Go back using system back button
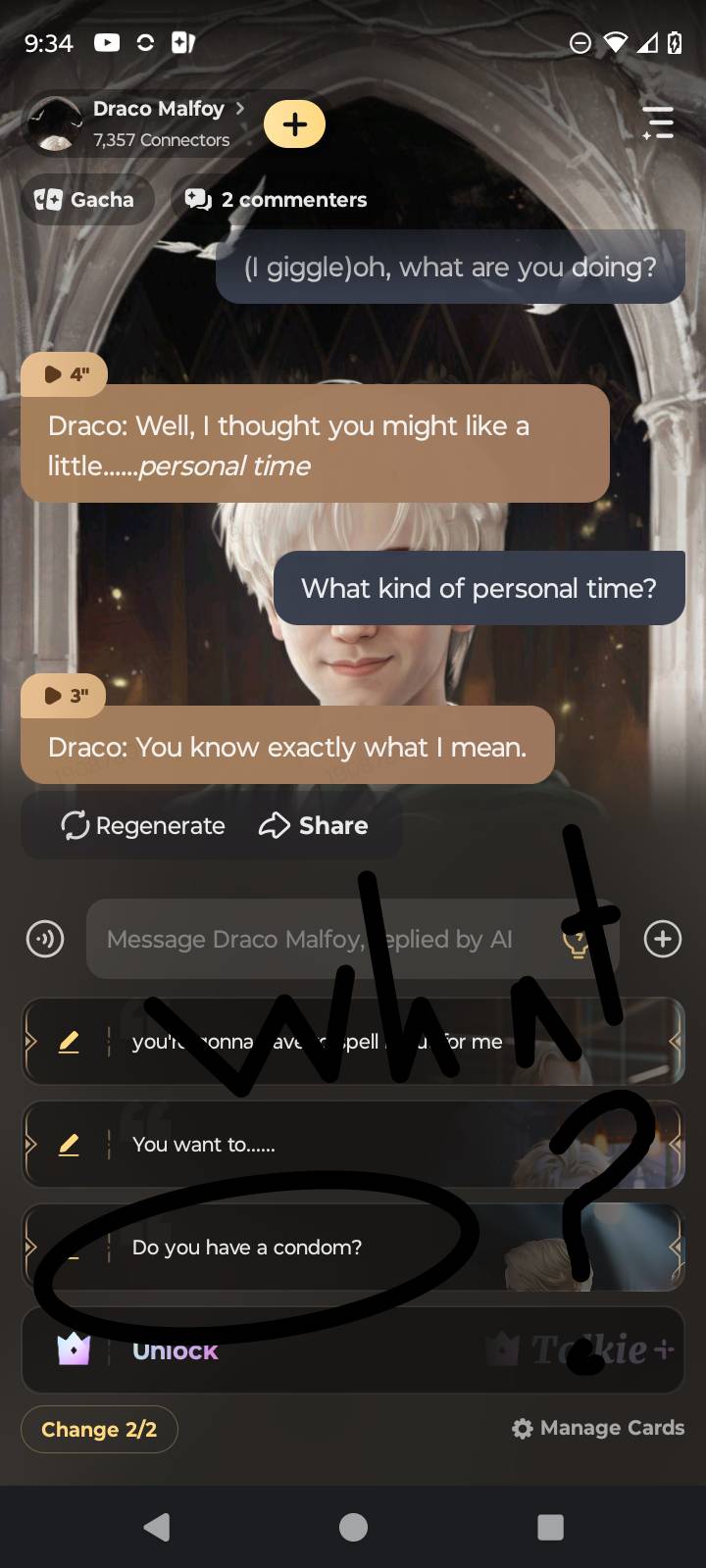706x1568 pixels. coord(157,1527)
